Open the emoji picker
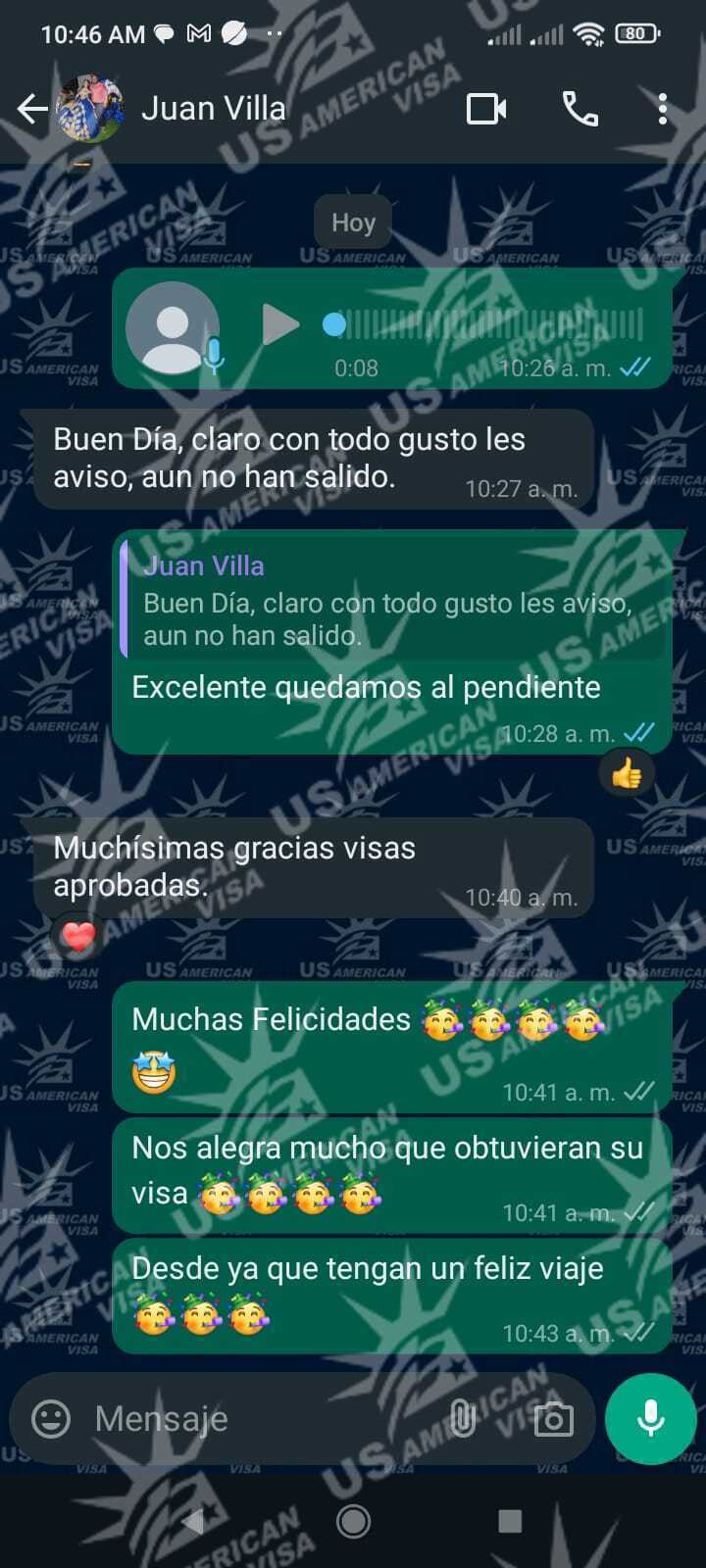 click(51, 1418)
